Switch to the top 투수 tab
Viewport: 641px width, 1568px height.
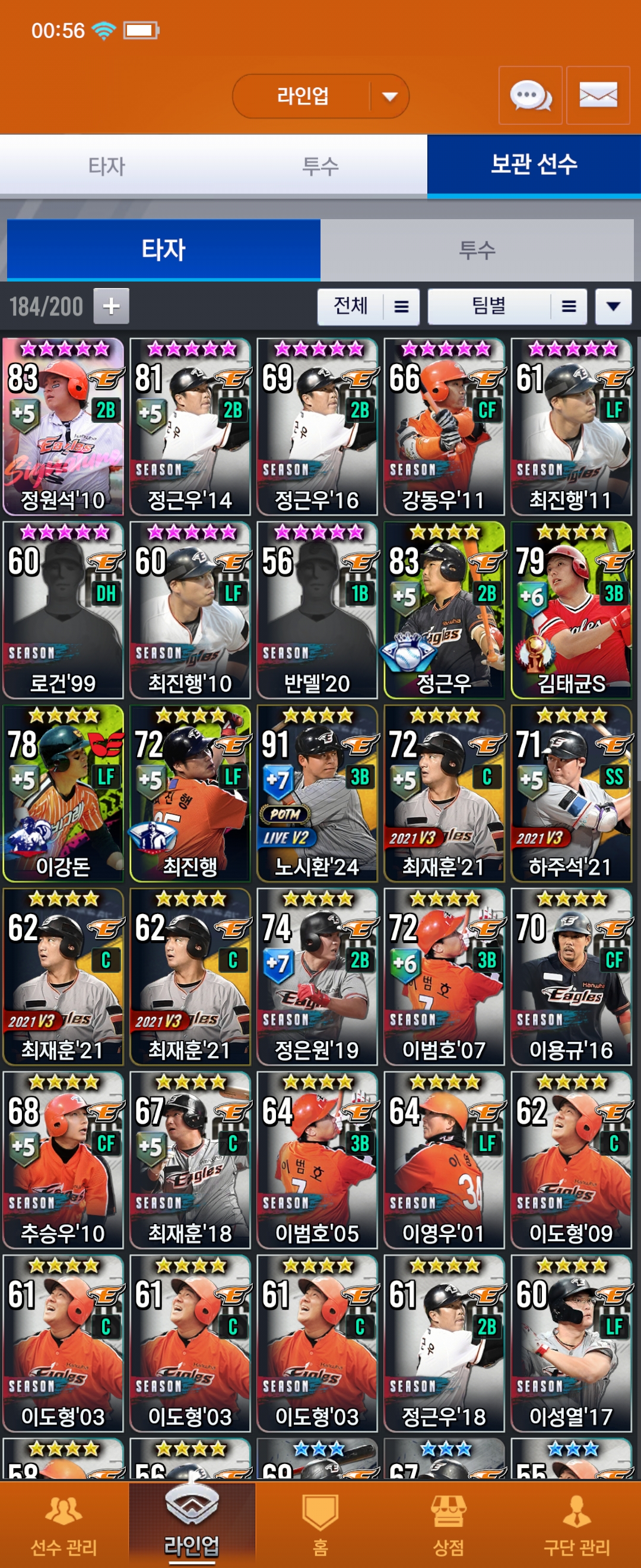point(320,166)
